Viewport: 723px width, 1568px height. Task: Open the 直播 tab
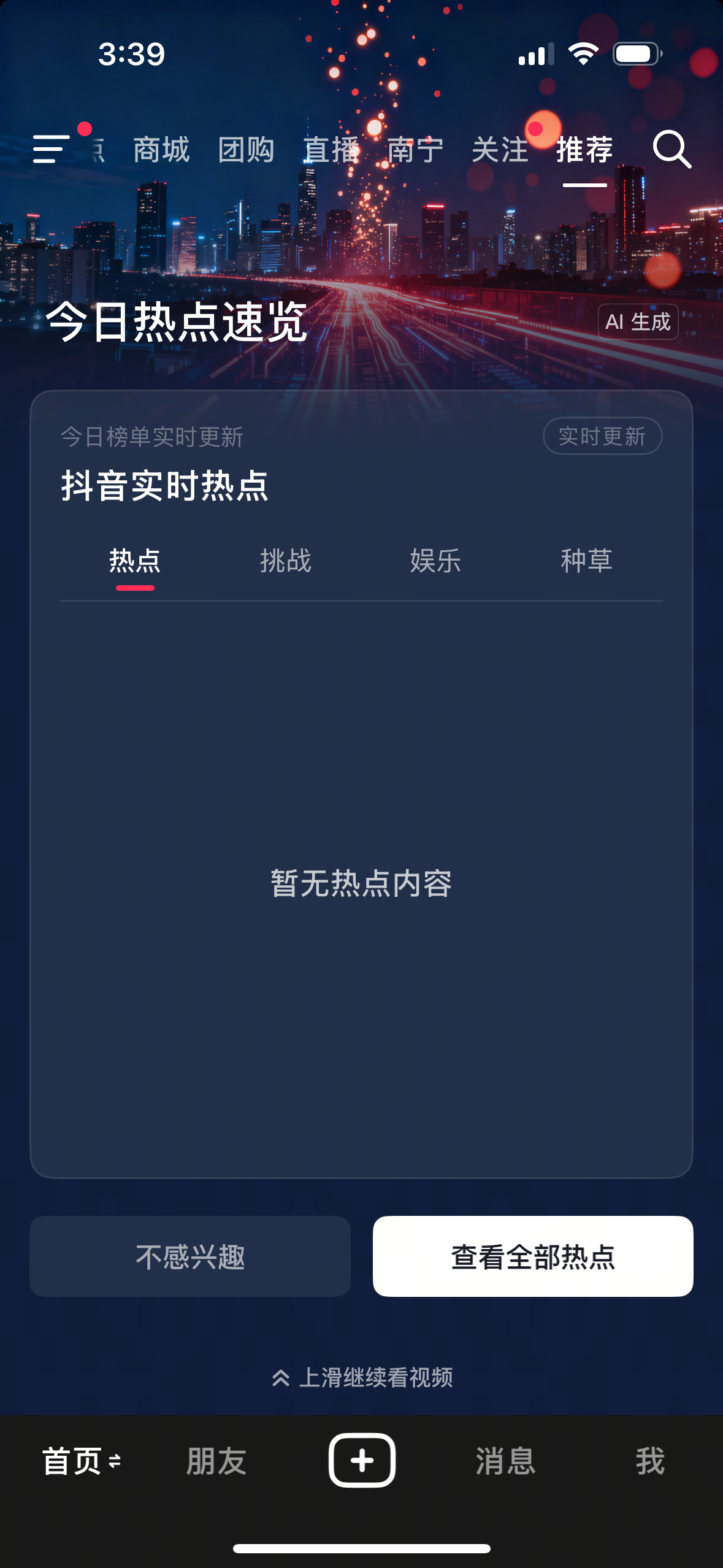[x=331, y=150]
